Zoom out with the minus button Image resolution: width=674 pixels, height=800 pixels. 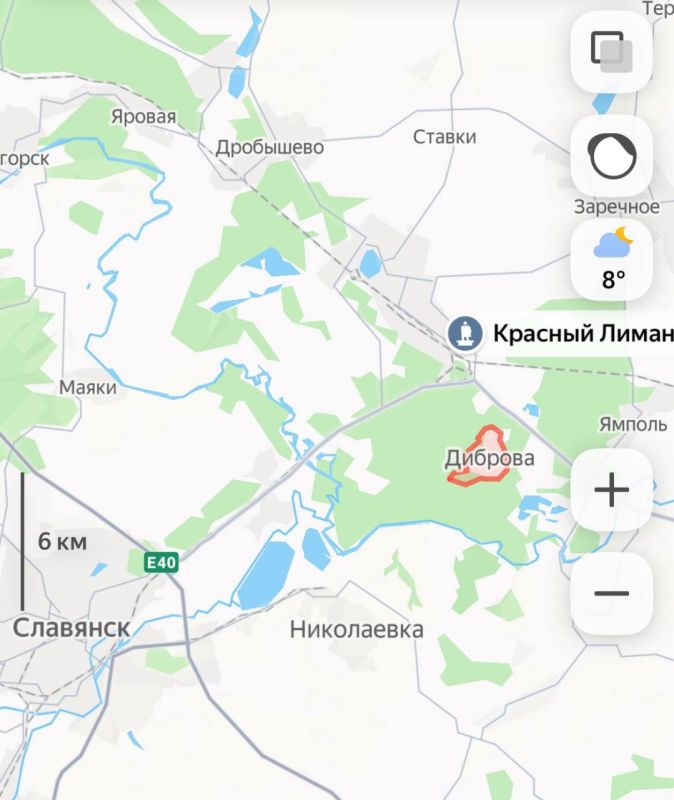[611, 593]
